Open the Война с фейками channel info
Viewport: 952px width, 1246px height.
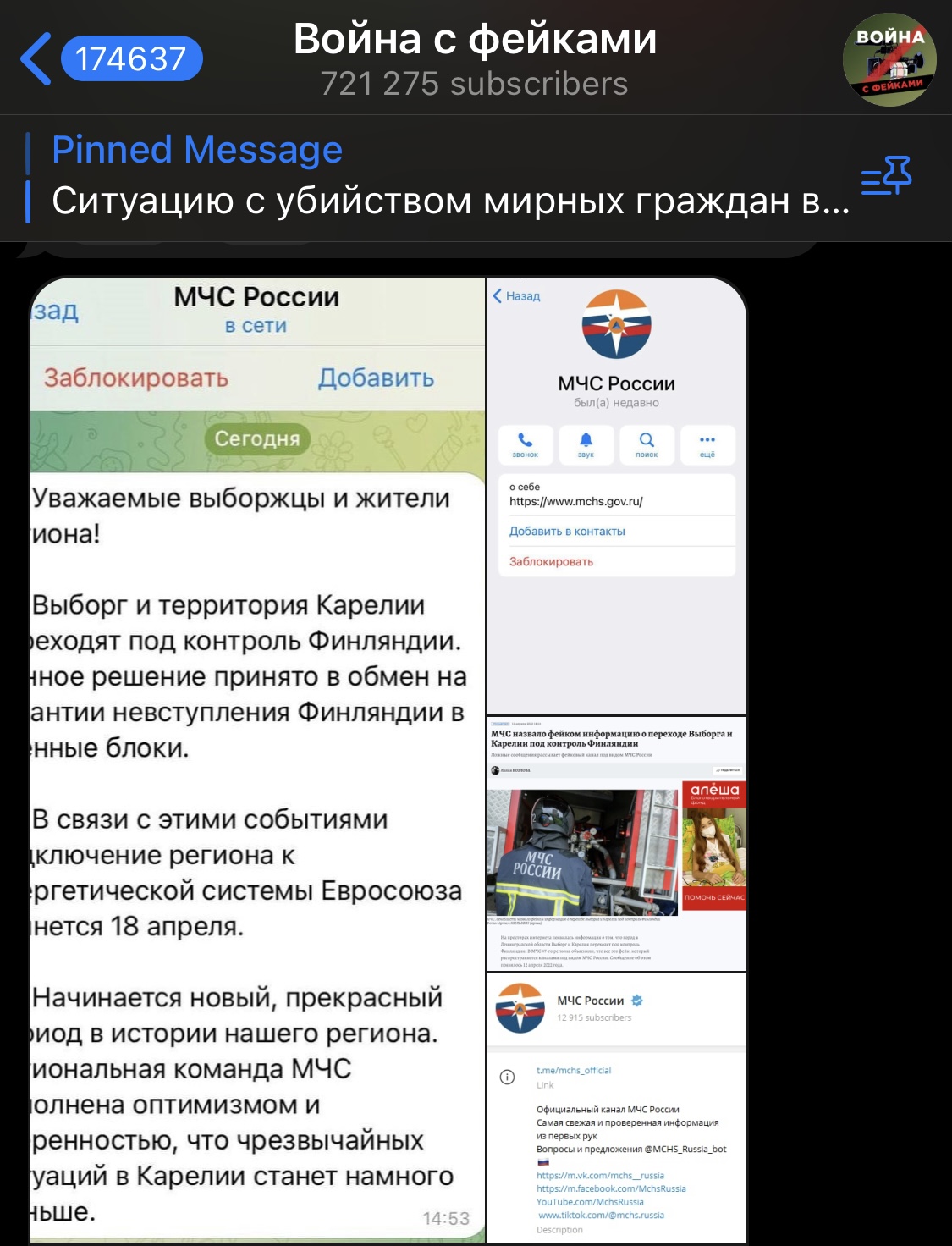point(474,59)
